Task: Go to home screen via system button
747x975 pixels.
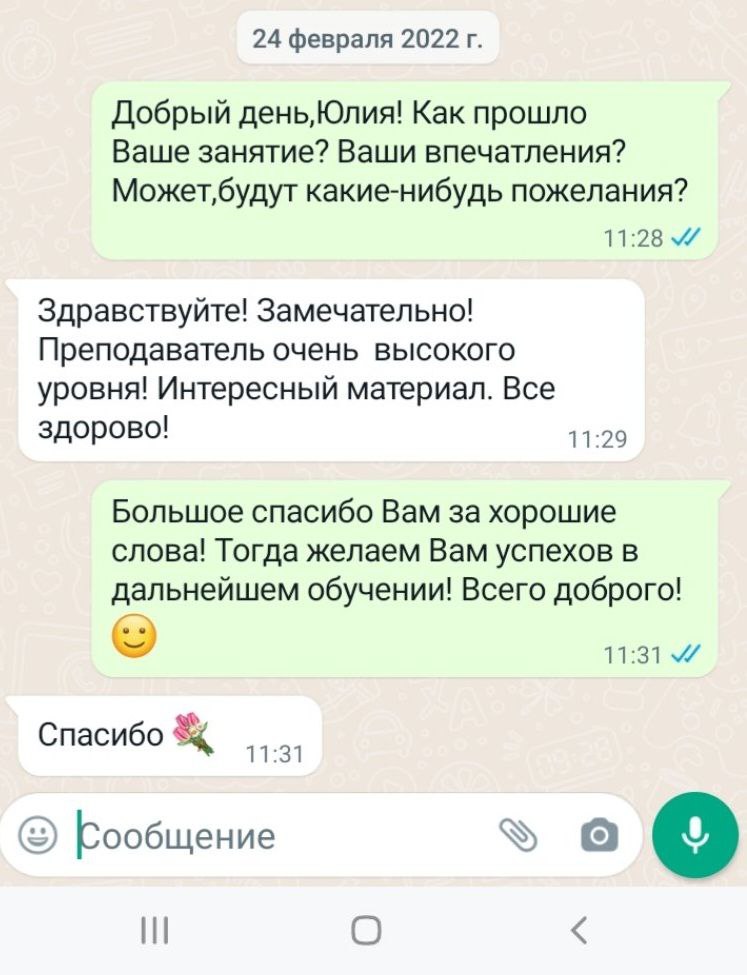Action: coord(366,931)
